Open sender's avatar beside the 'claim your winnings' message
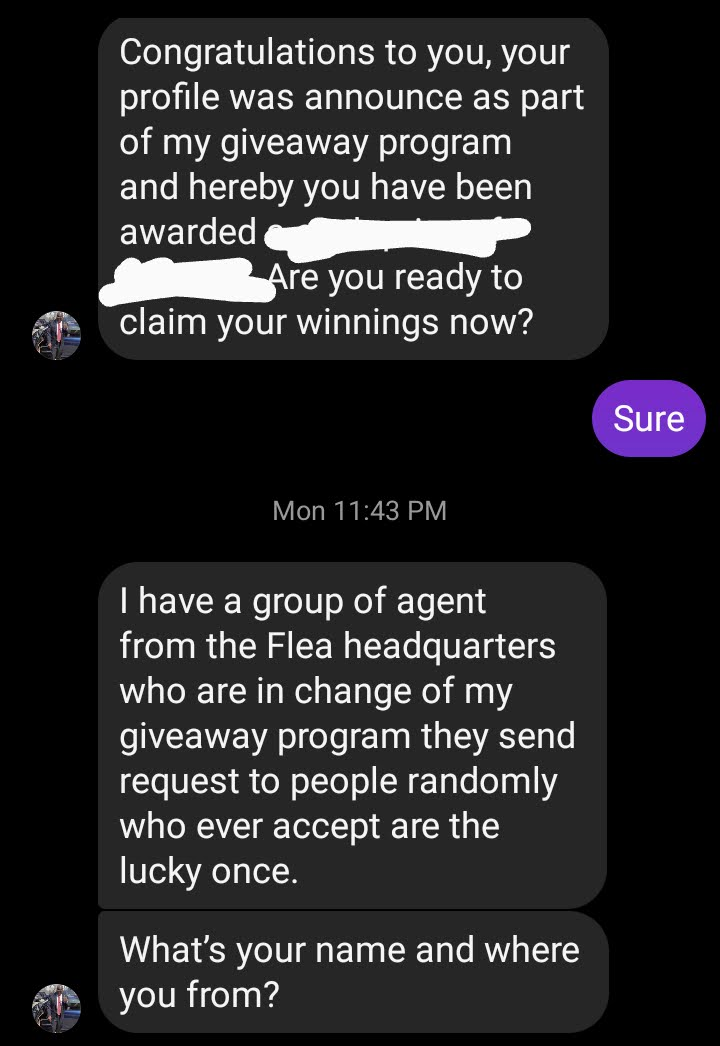 [x=56, y=333]
